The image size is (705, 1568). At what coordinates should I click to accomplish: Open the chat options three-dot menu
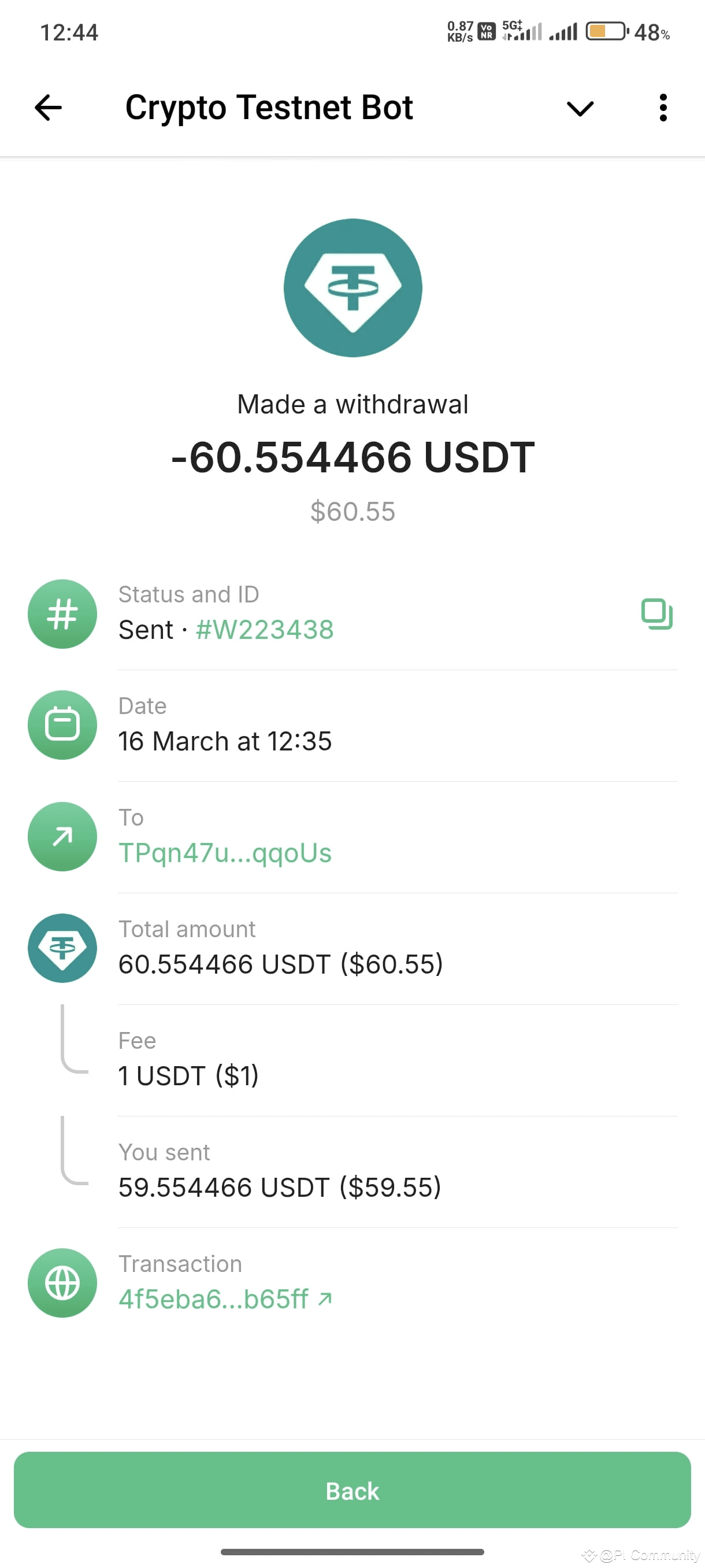coord(663,108)
